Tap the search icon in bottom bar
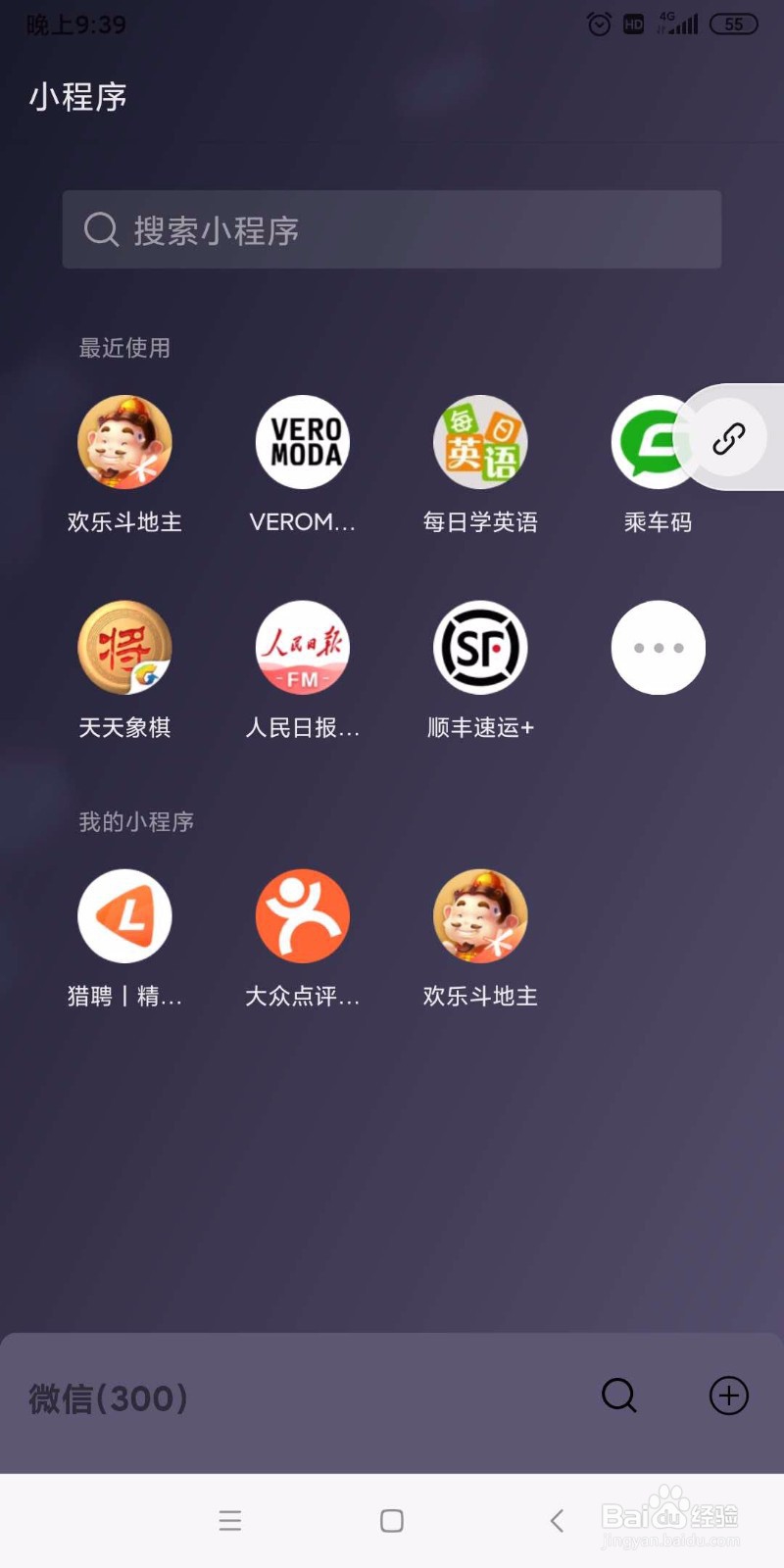Viewport: 784px width, 1568px height. point(618,1396)
